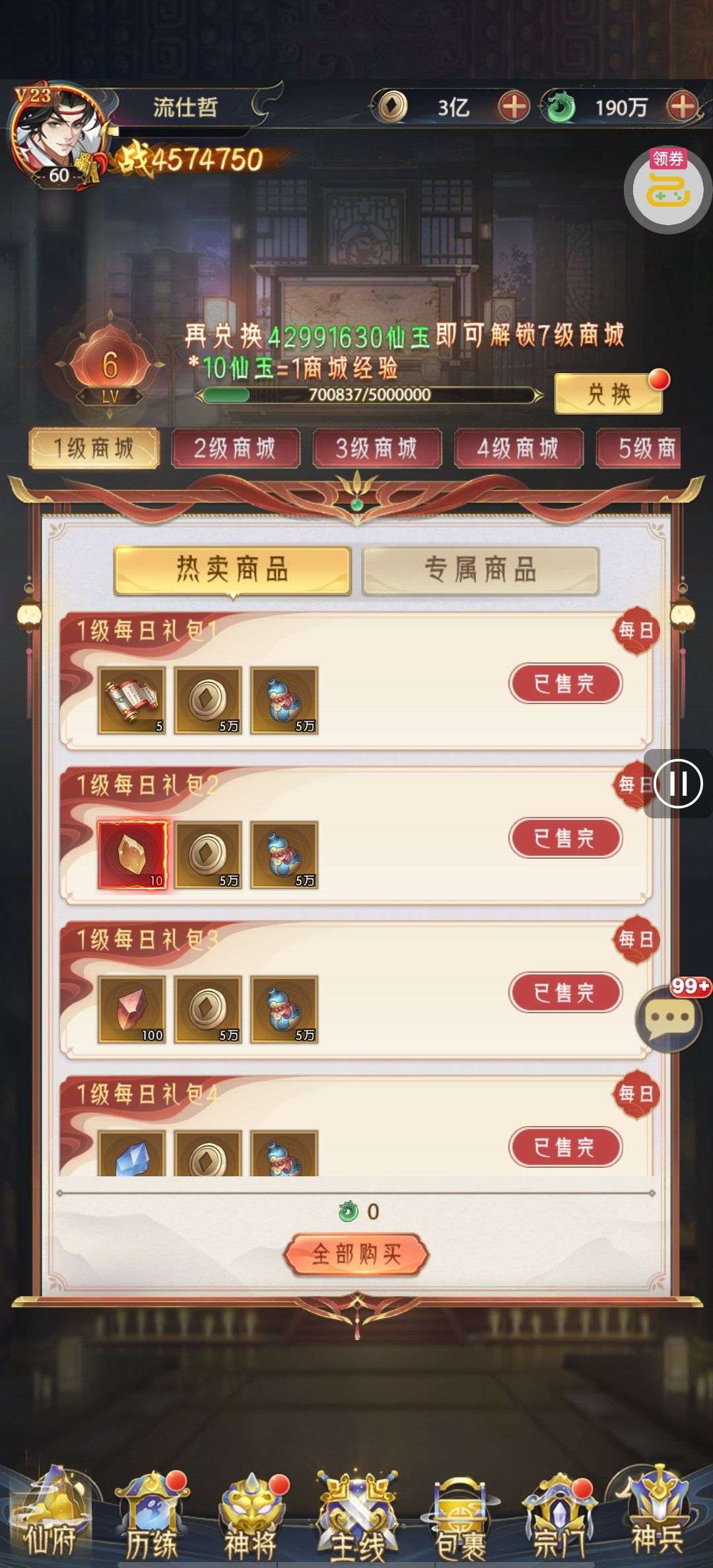The image size is (713, 1568).
Task: Switch to the 3级商城 tab
Action: tap(376, 449)
